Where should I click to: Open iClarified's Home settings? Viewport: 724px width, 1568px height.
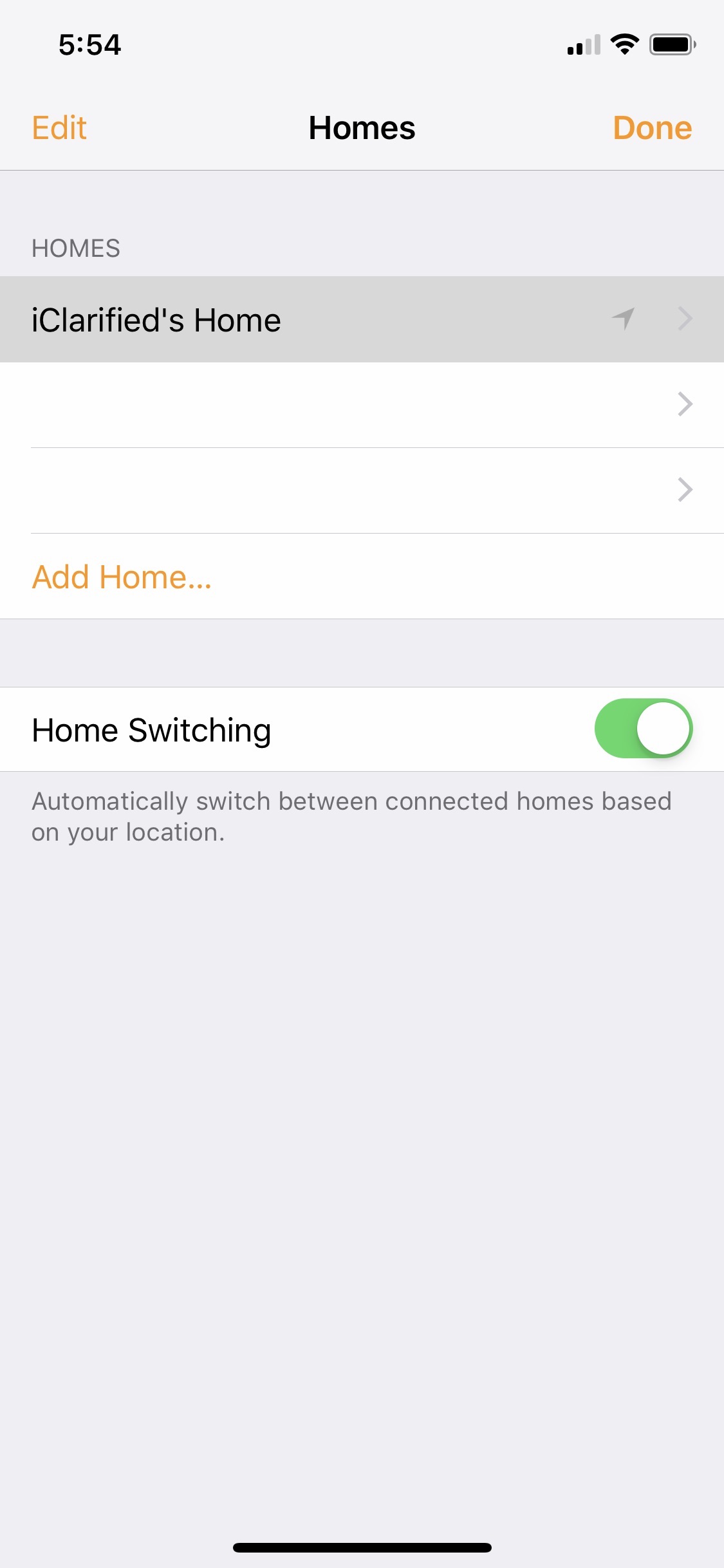coord(362,319)
